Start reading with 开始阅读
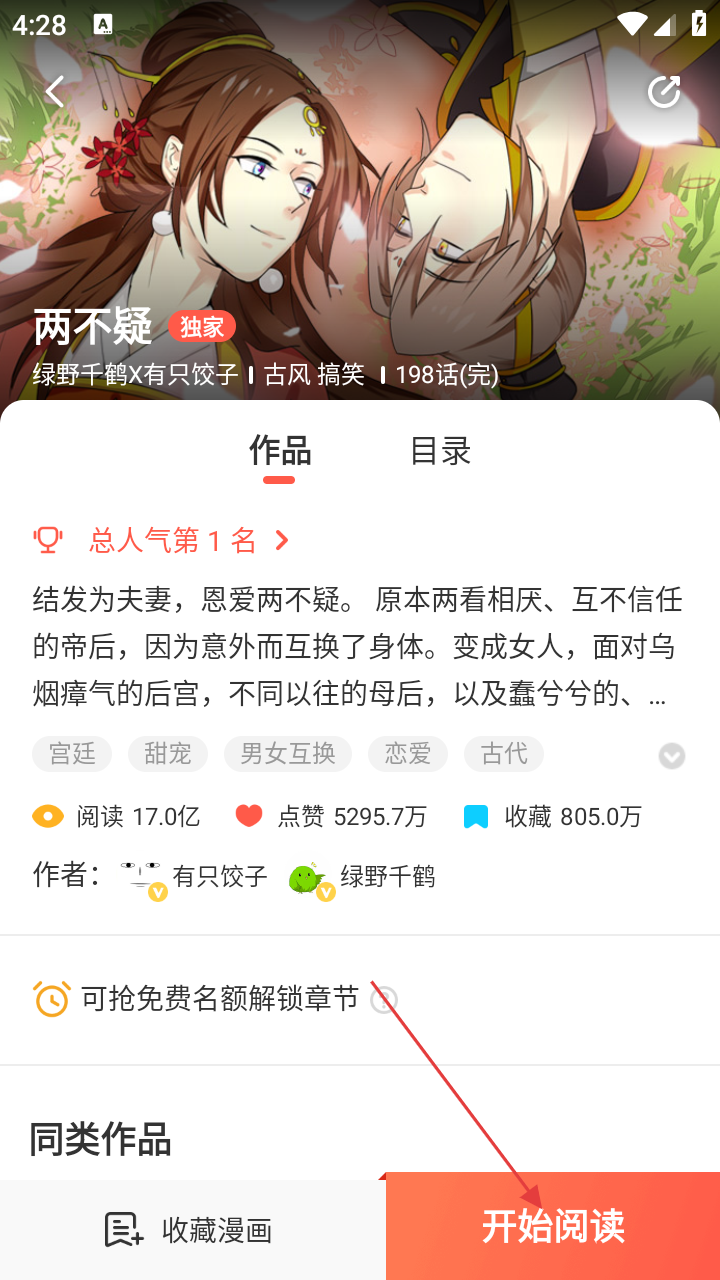This screenshot has height=1280, width=720. click(553, 1227)
